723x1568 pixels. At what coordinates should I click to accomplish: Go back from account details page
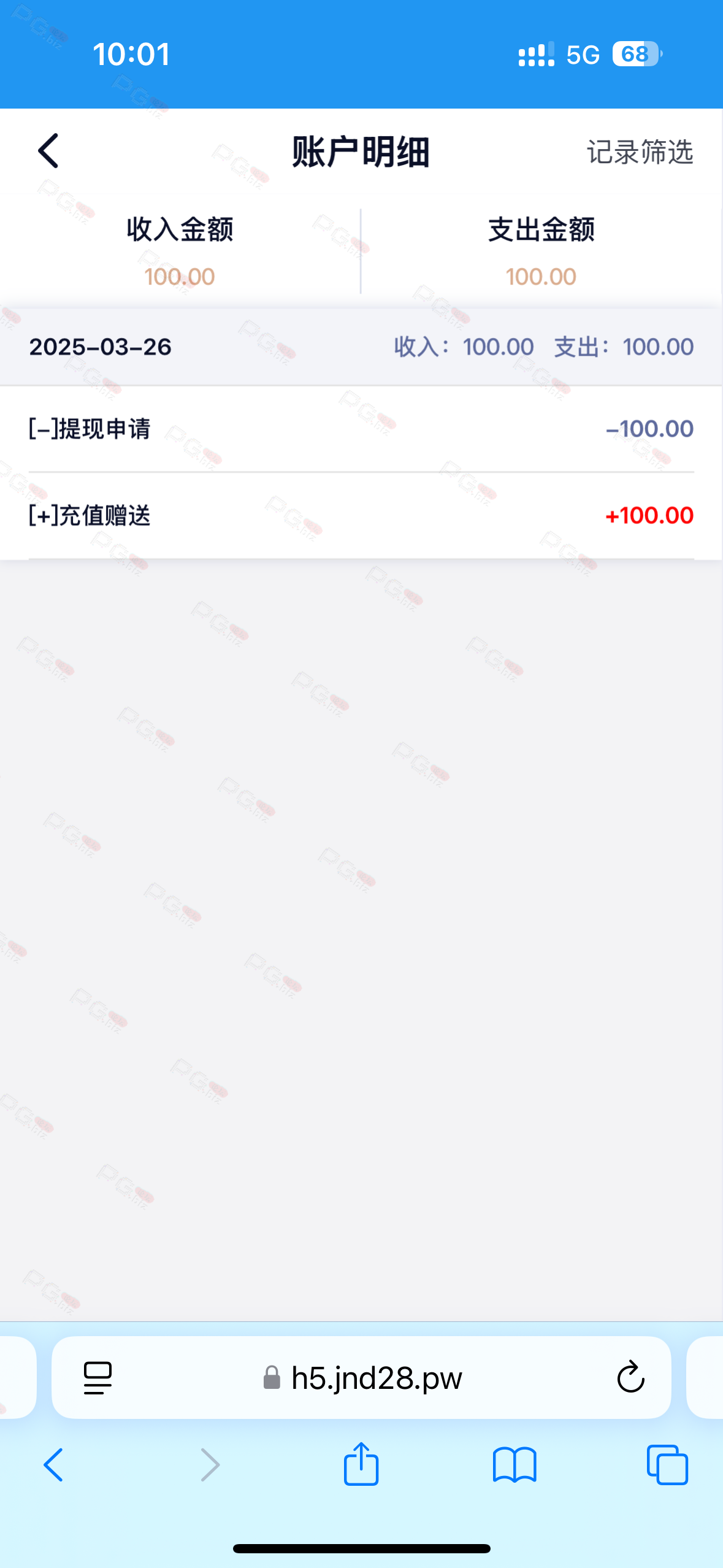point(48,151)
